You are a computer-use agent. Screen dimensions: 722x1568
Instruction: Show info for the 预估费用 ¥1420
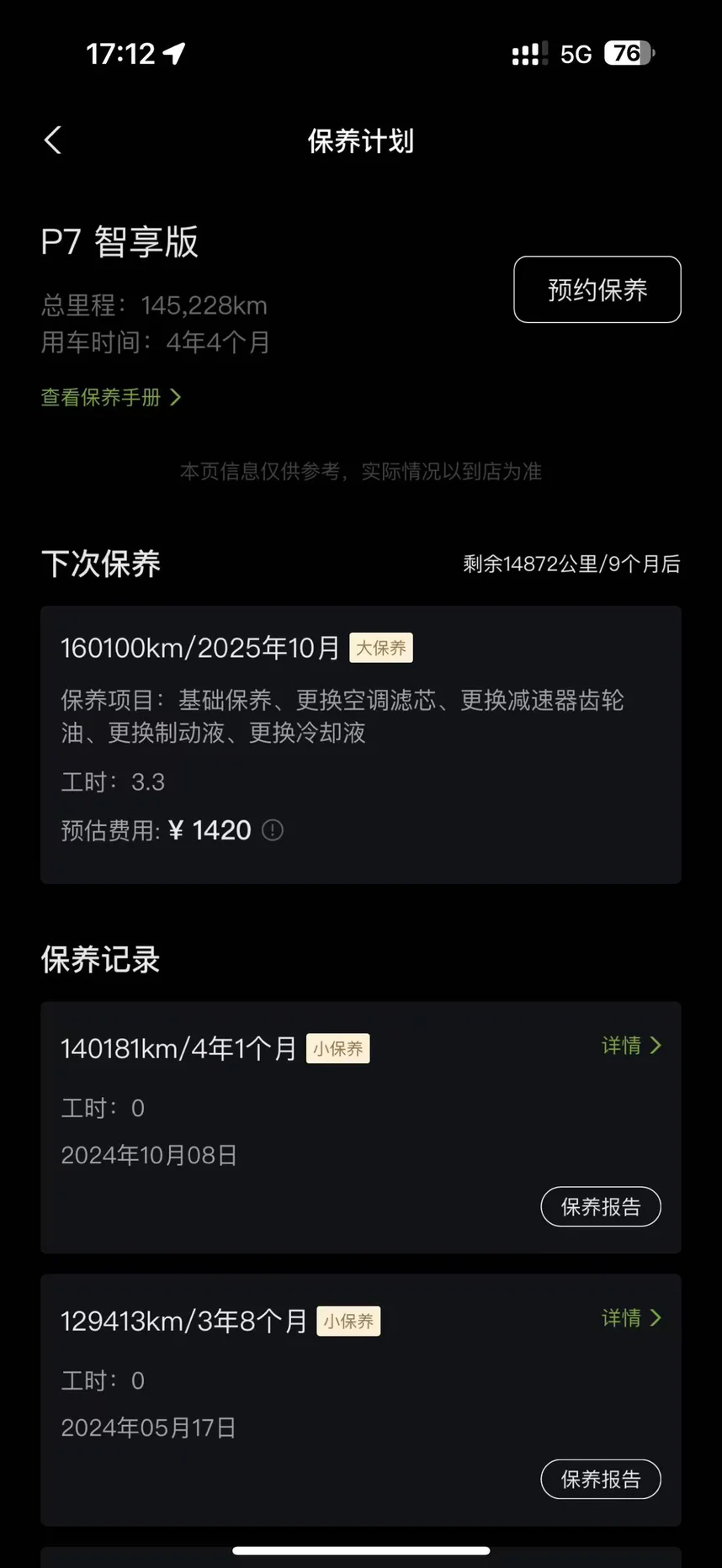273,830
